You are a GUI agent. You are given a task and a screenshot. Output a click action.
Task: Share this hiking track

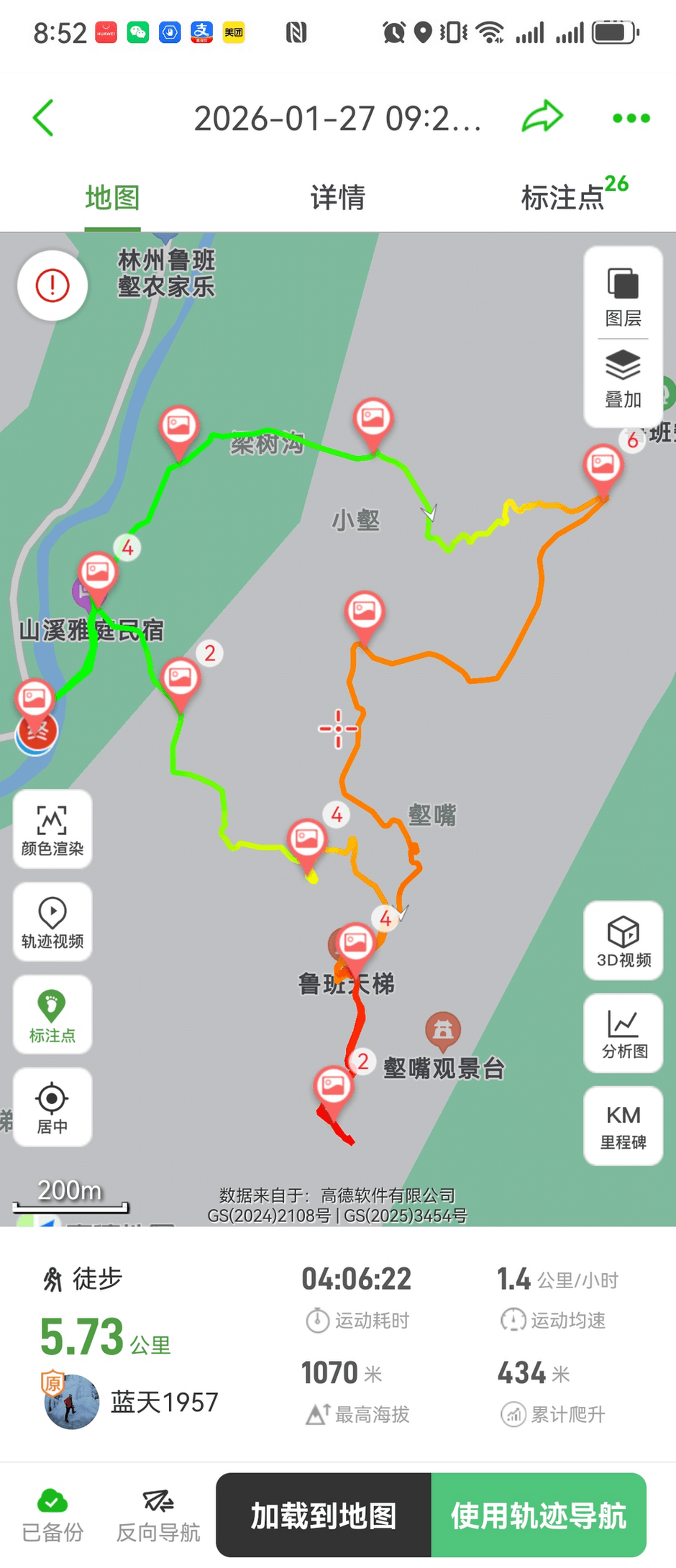click(542, 117)
